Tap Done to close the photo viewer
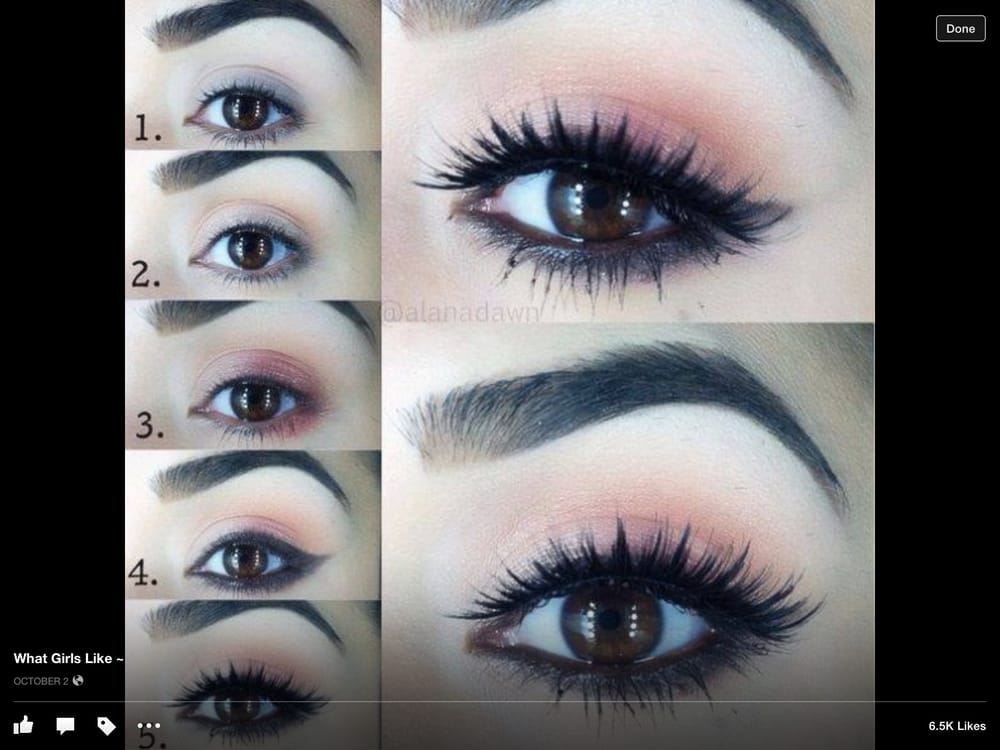Viewport: 1000px width, 750px height. 960,28
